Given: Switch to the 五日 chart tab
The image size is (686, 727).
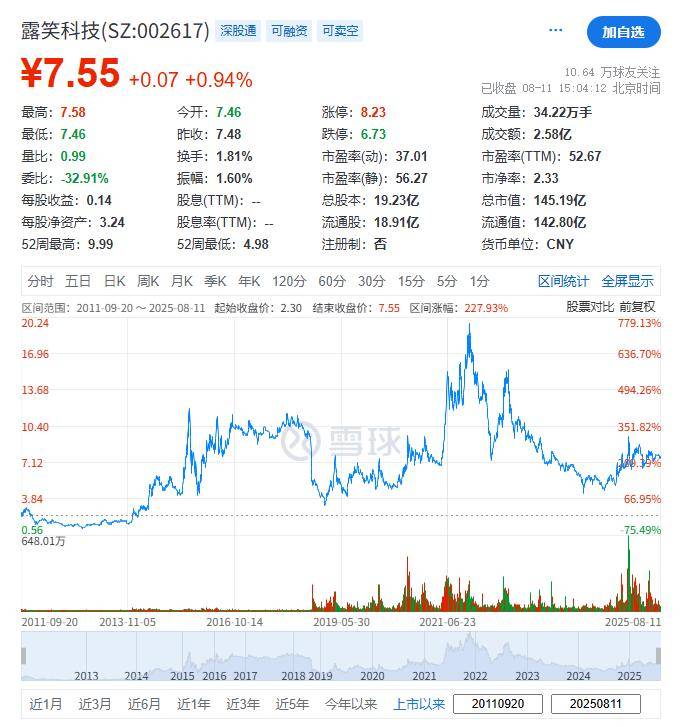Looking at the screenshot, I should point(78,281).
